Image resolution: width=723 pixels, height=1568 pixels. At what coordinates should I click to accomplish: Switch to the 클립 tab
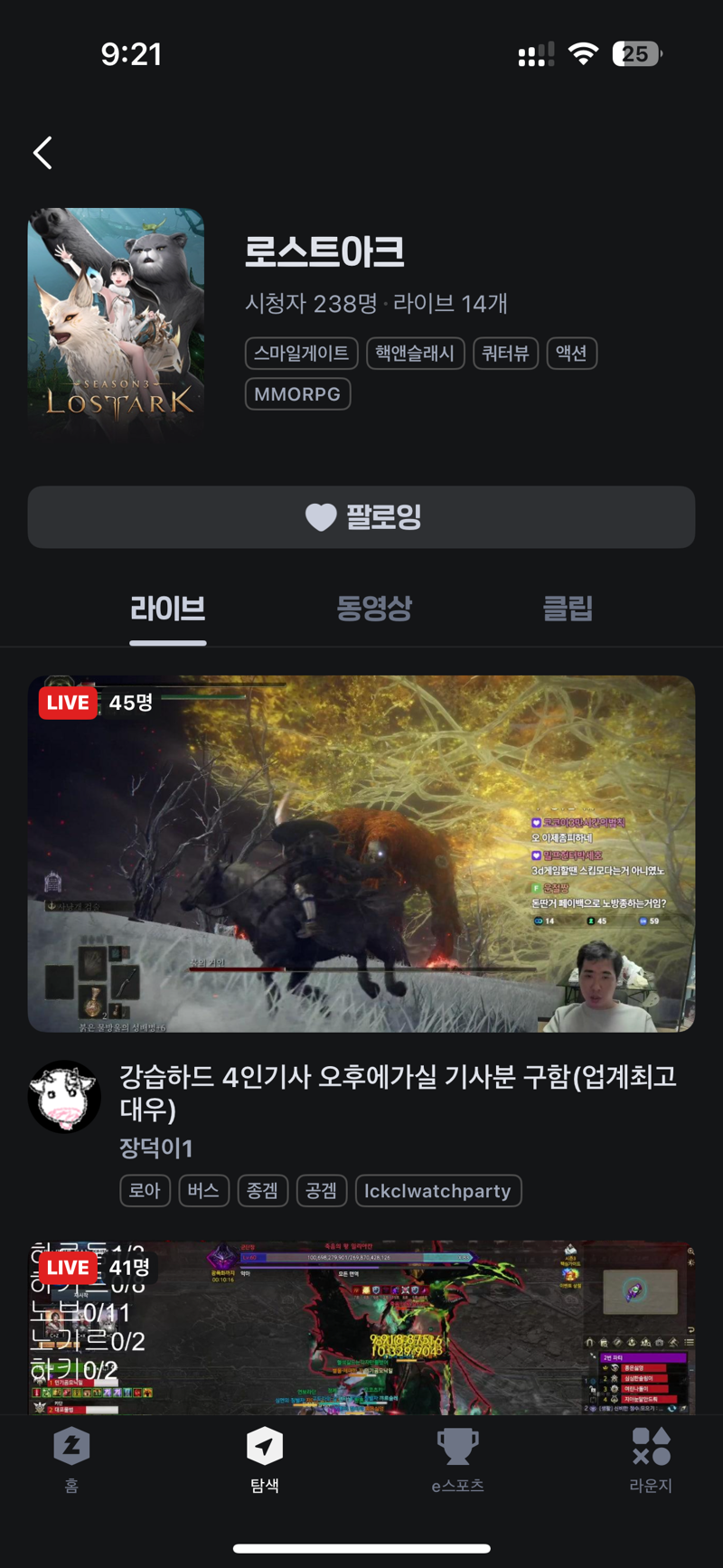568,609
